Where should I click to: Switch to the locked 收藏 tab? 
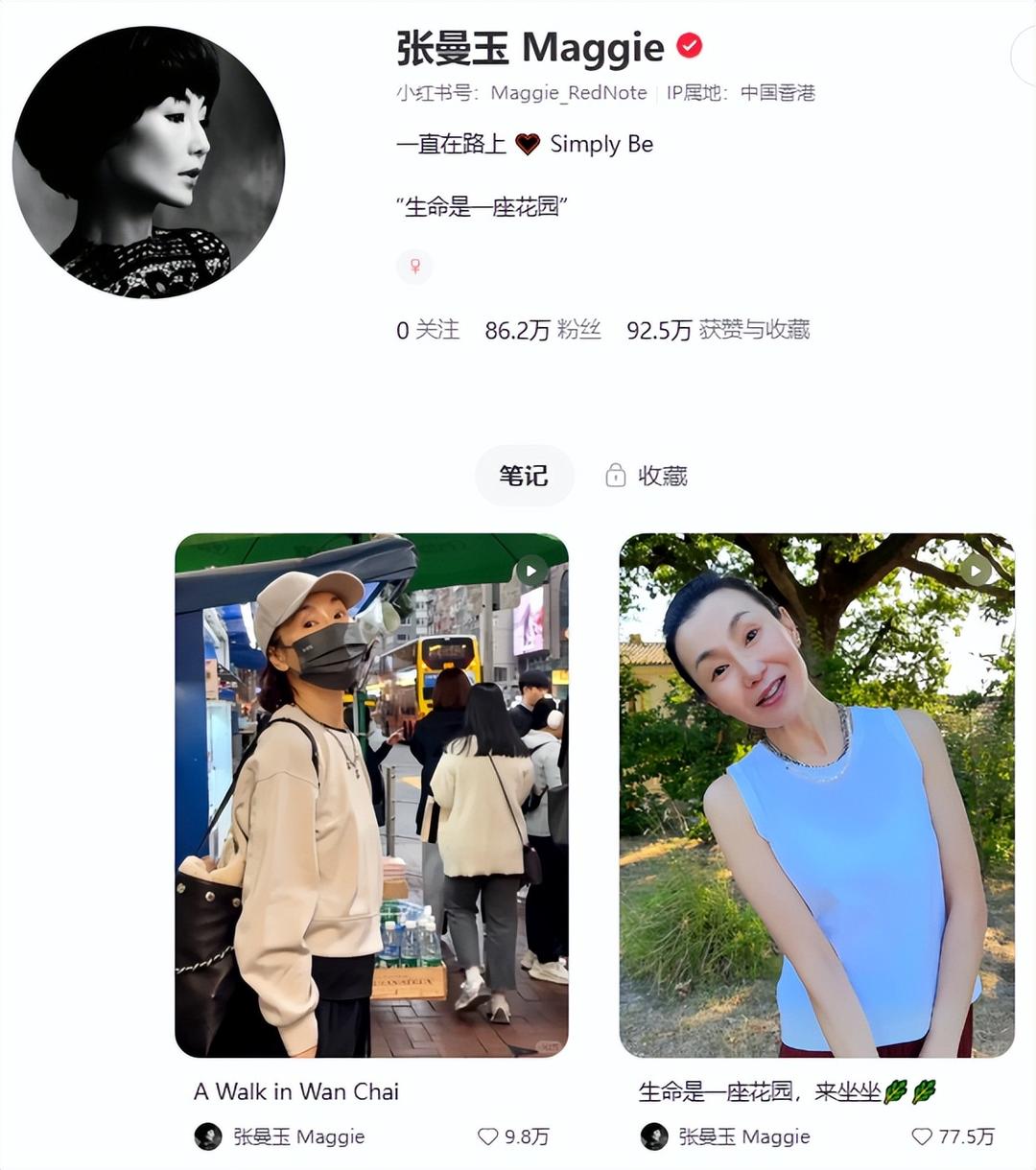[x=647, y=476]
